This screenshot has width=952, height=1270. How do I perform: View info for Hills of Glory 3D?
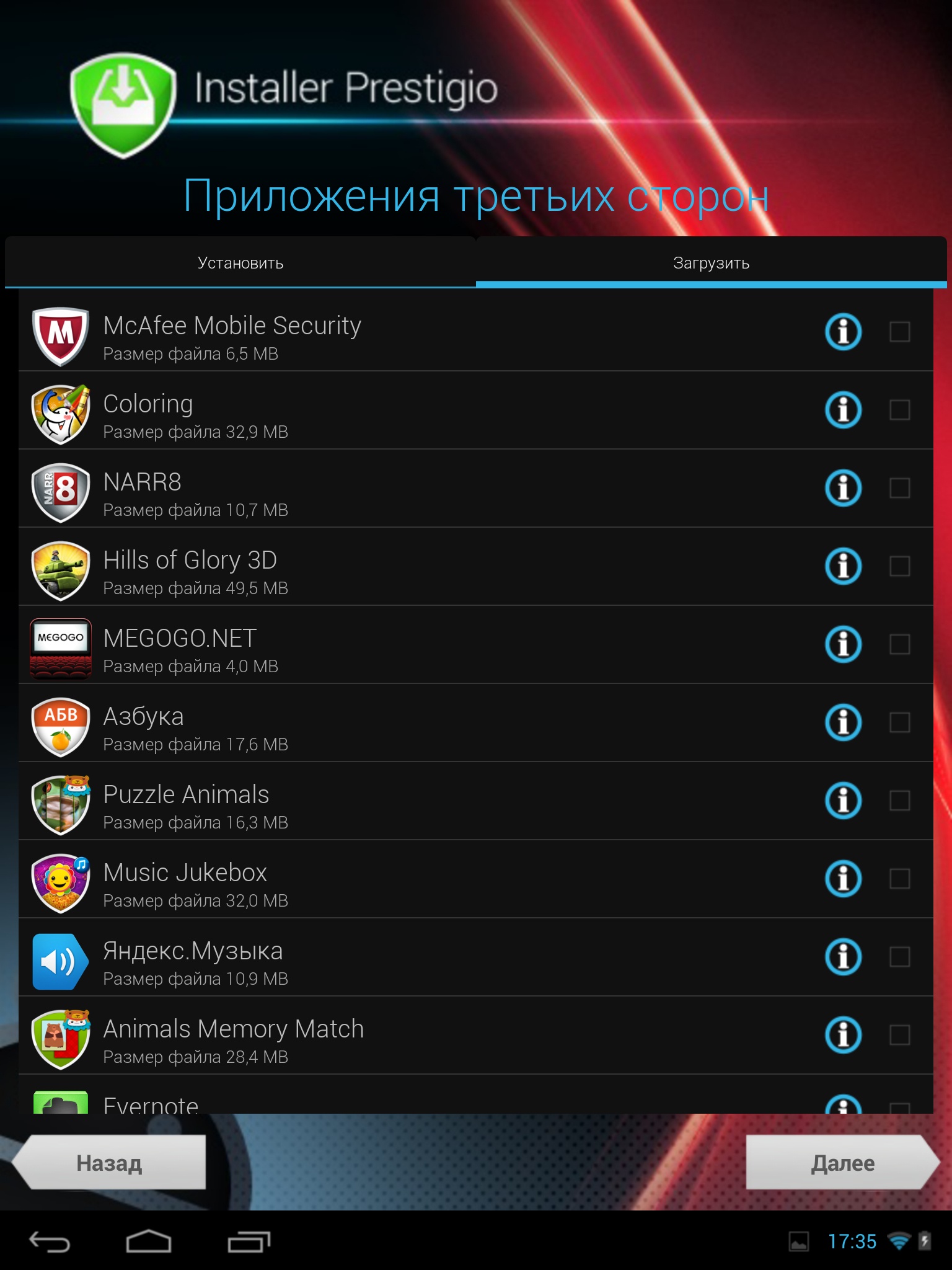pyautogui.click(x=843, y=566)
